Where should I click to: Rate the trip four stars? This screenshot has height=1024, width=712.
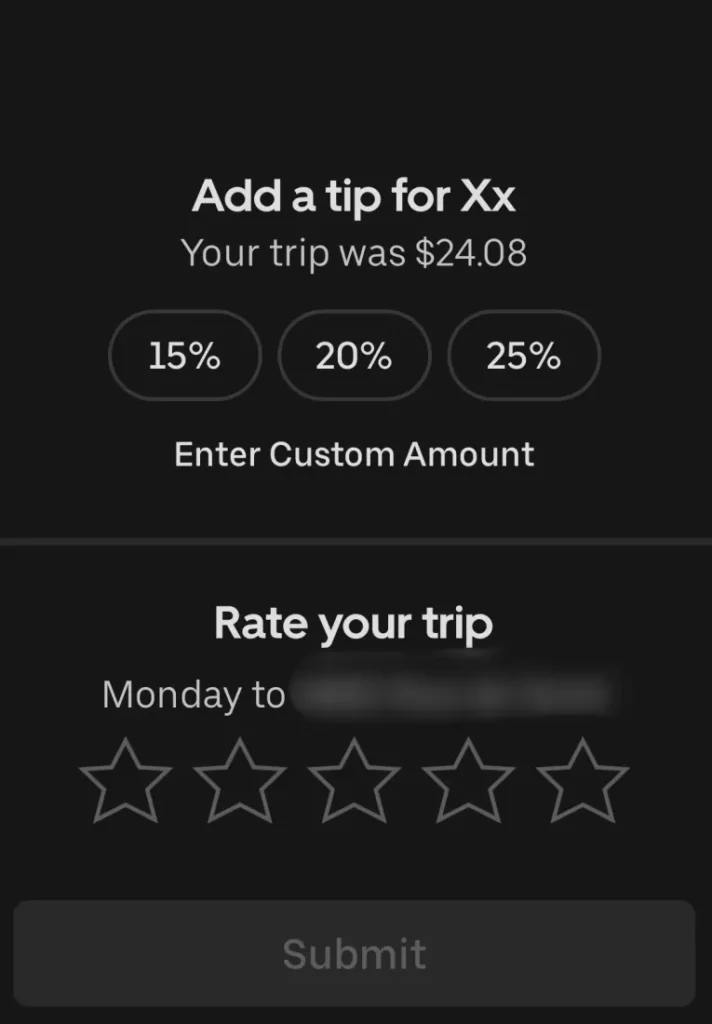tap(468, 781)
